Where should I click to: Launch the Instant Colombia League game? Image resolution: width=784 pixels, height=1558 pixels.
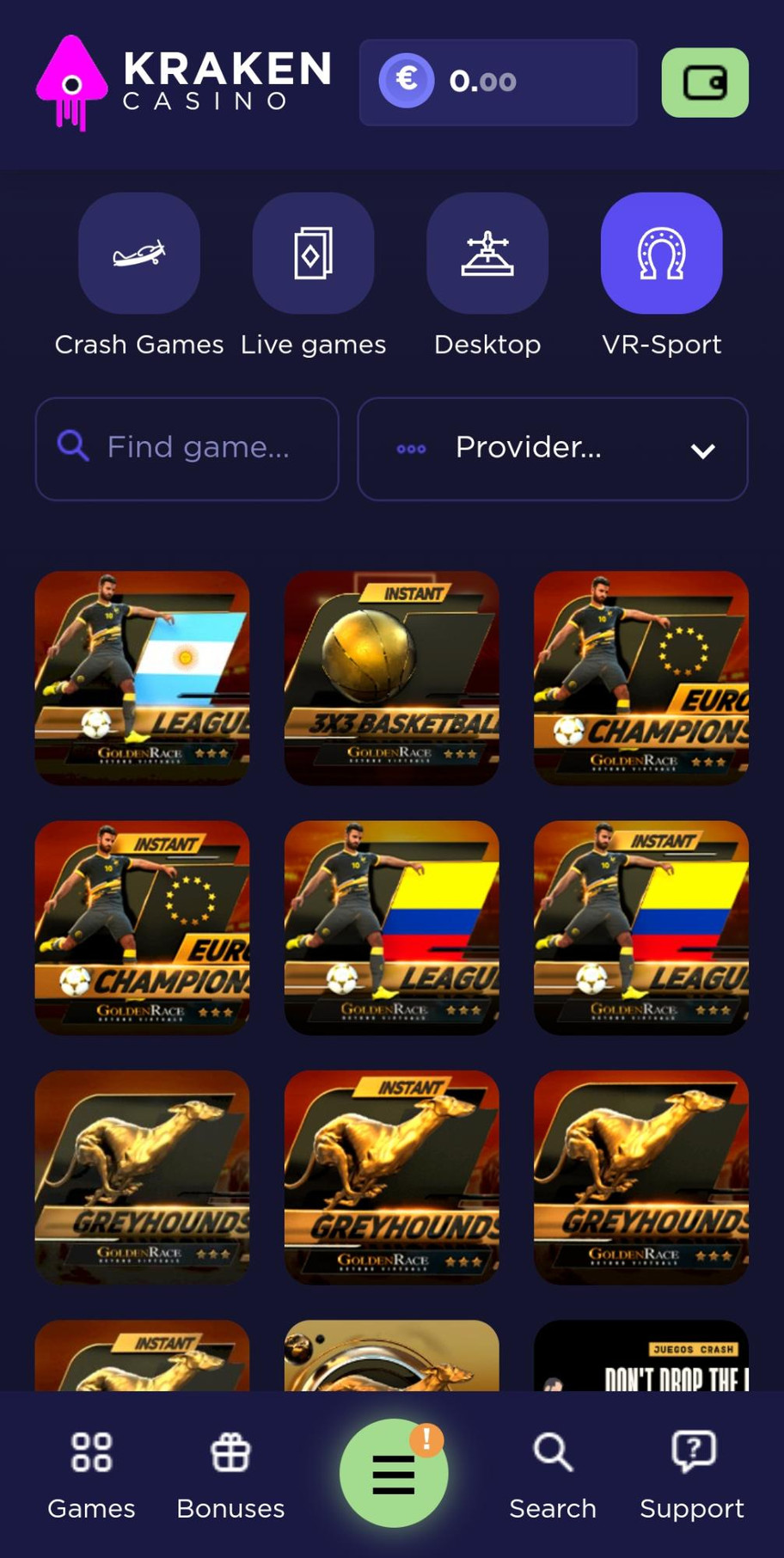point(641,927)
